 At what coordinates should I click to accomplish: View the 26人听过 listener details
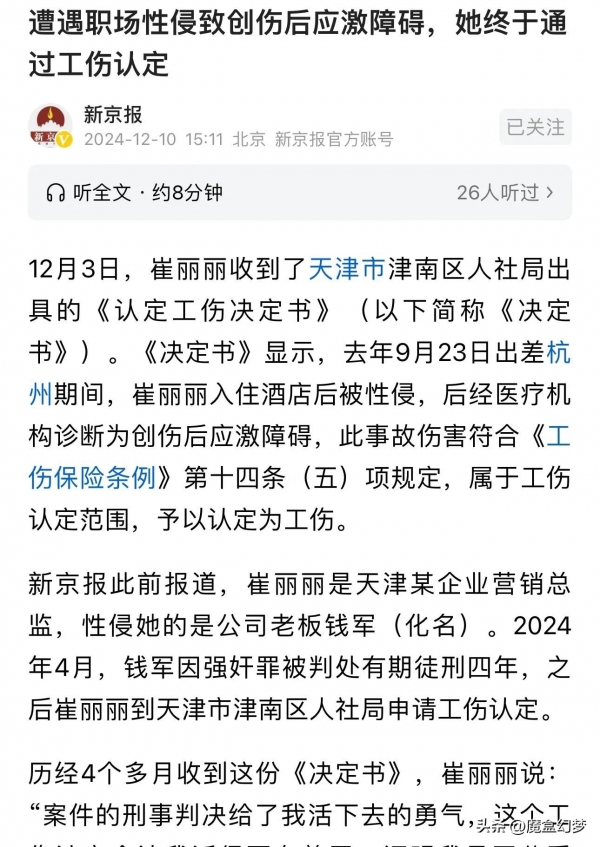point(505,193)
